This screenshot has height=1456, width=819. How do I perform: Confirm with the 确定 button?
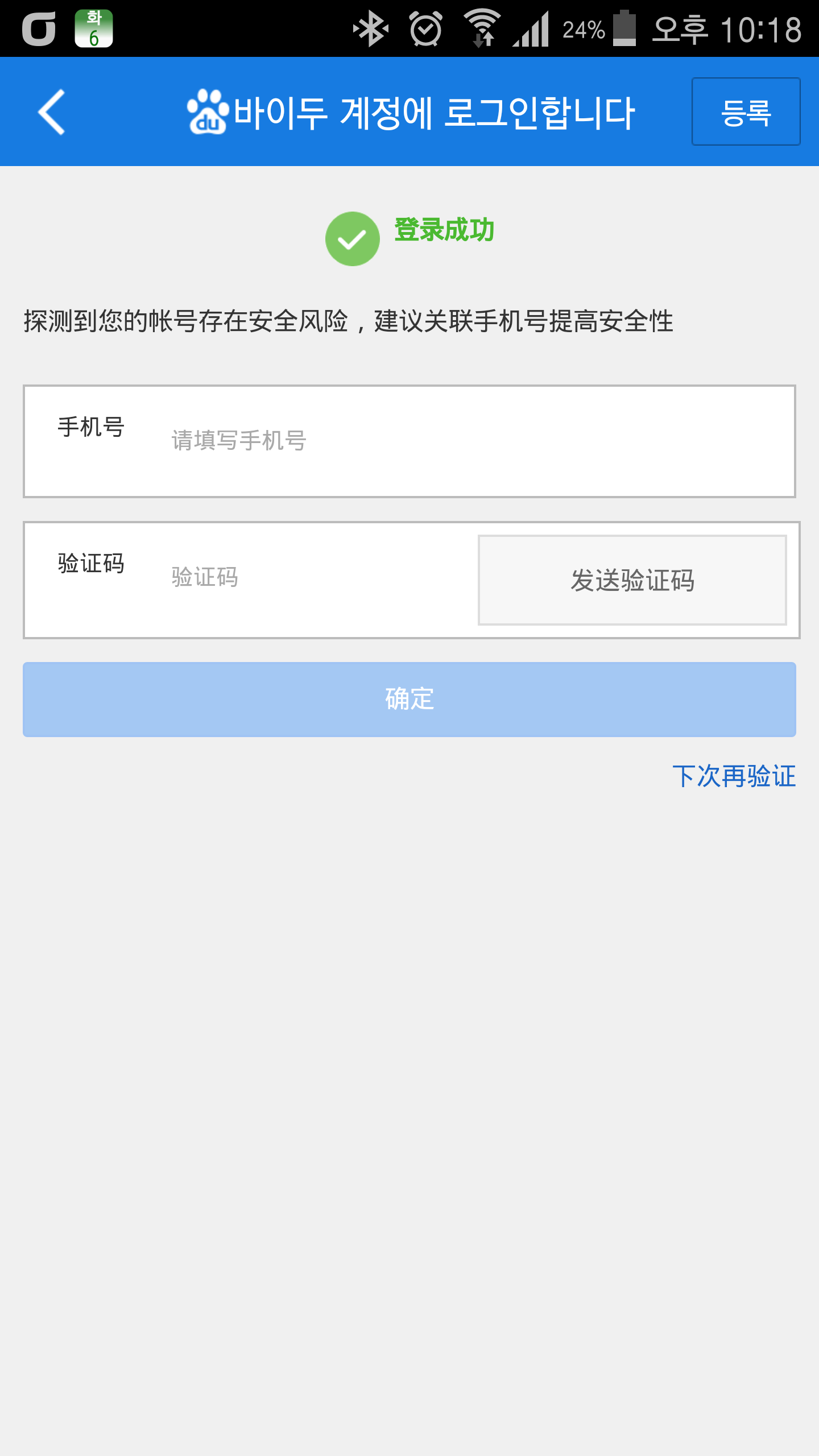409,699
